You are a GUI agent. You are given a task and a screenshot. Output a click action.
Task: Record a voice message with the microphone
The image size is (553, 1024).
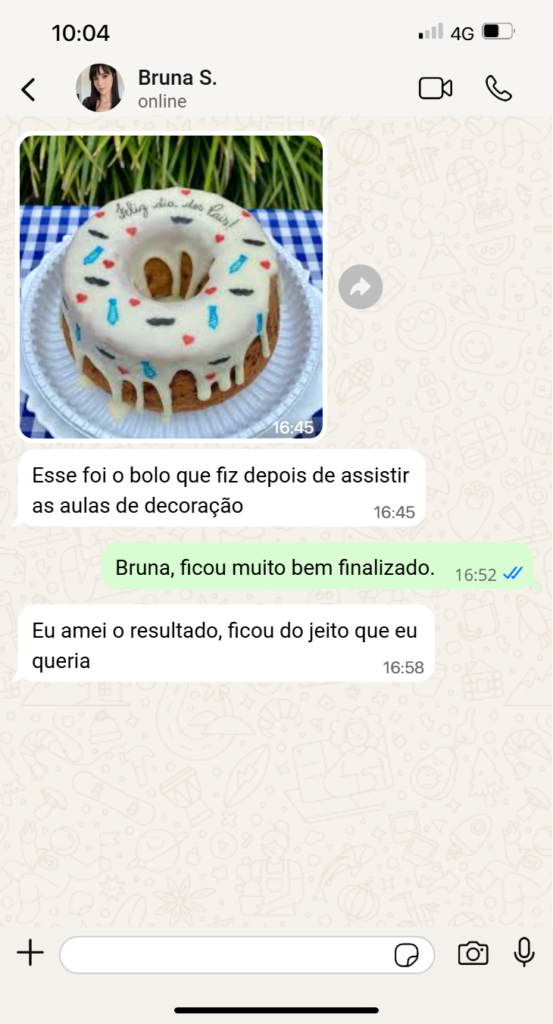[x=524, y=953]
